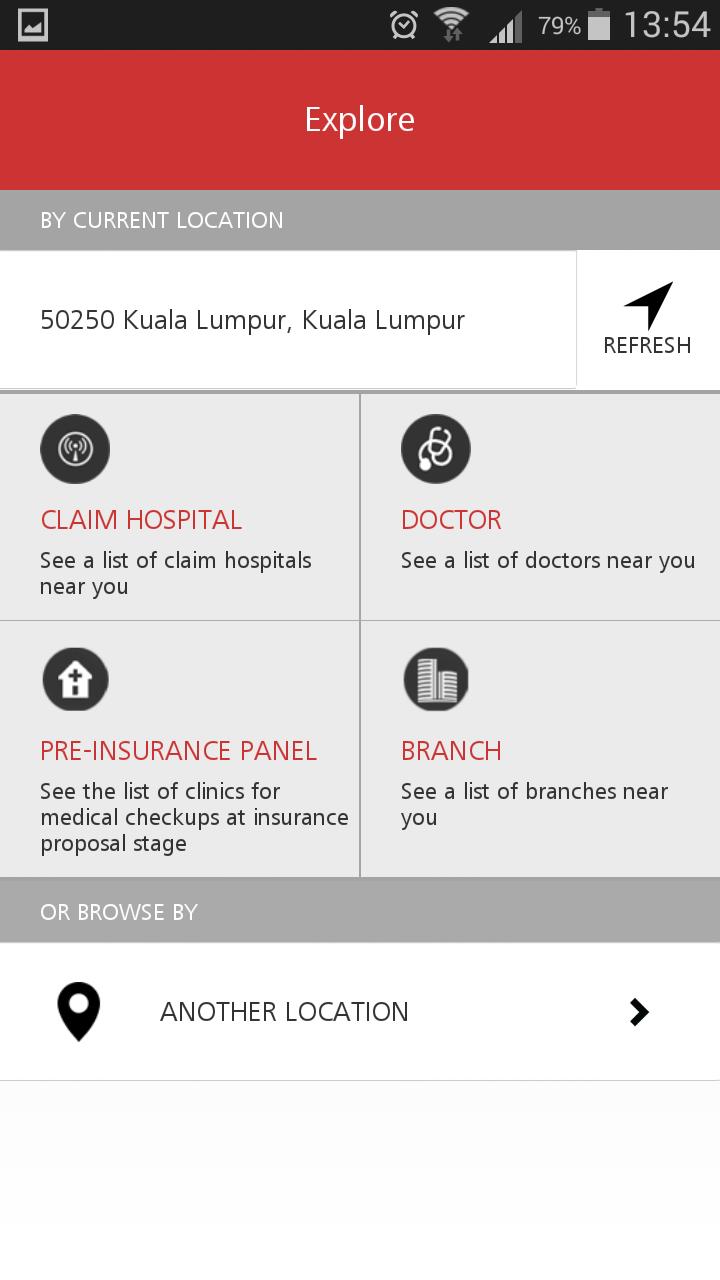Browse by another location
This screenshot has height=1280, width=720.
click(360, 1012)
